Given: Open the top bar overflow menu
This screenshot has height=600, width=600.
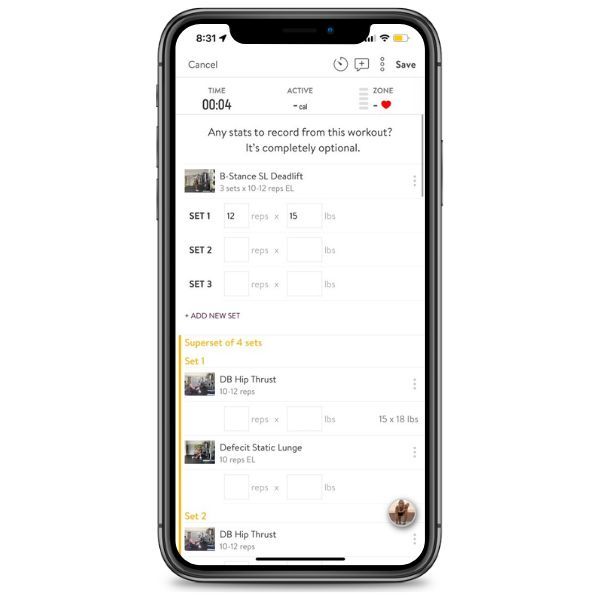Looking at the screenshot, I should (382, 64).
